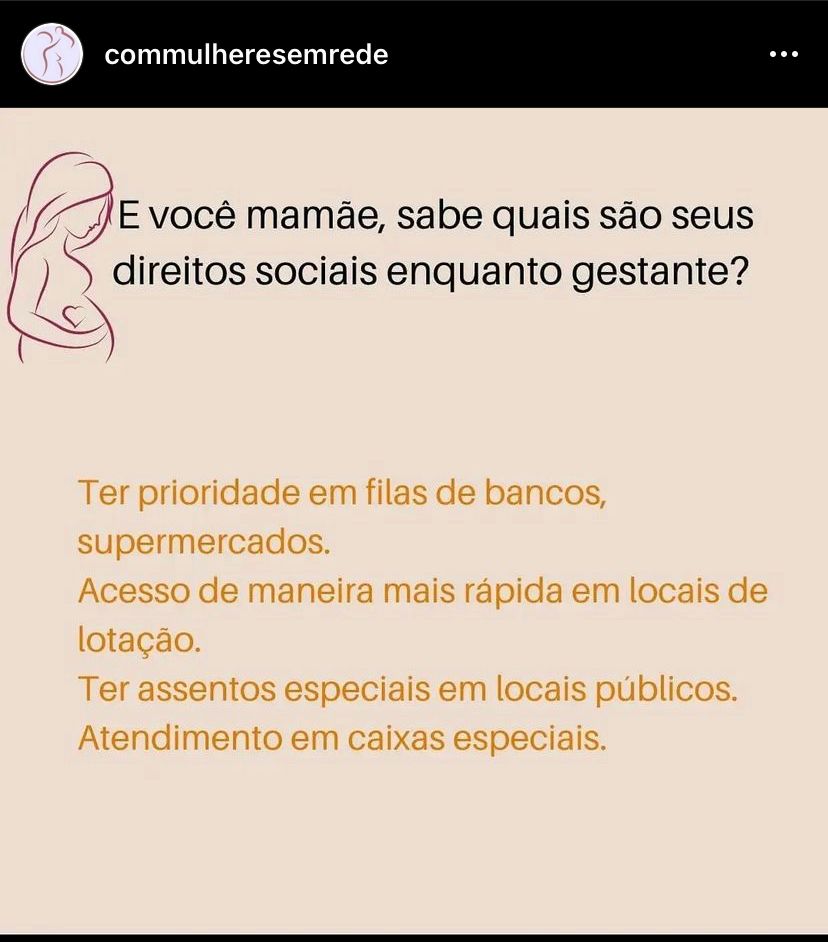Tap the gestante rights post image

click(414, 520)
